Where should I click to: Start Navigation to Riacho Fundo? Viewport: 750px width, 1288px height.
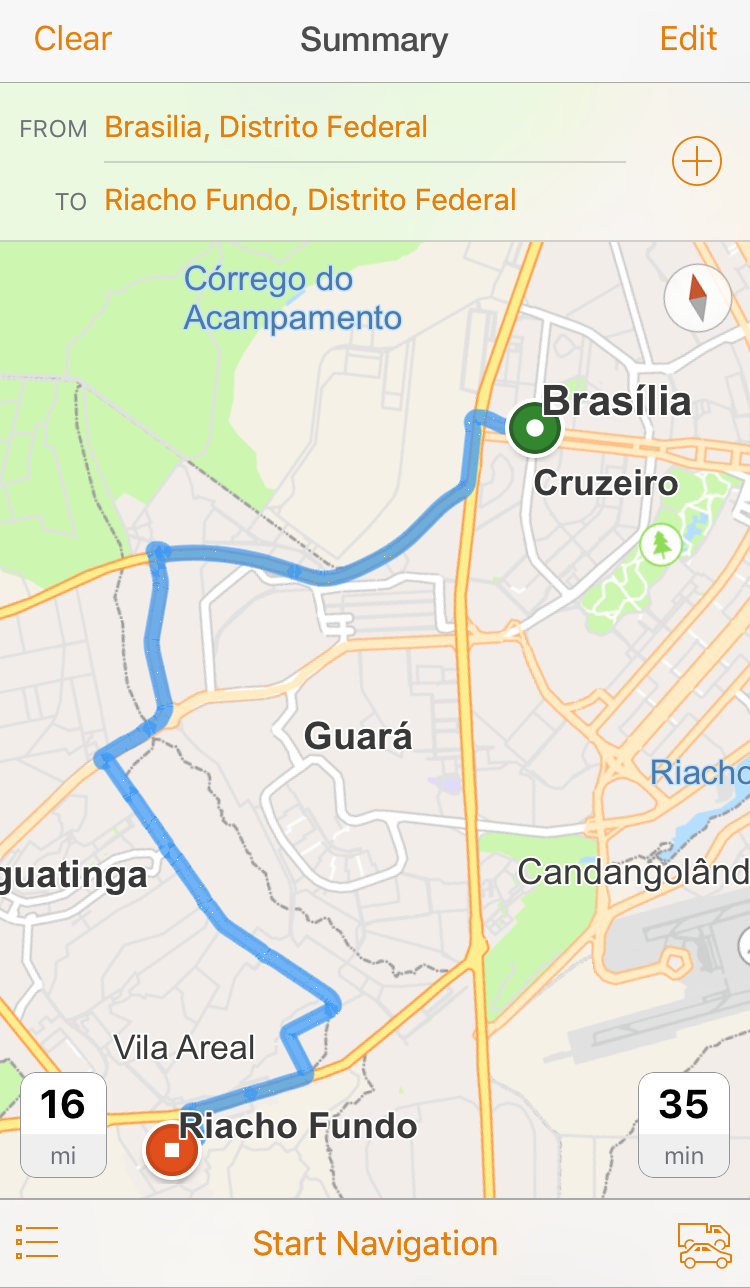pos(375,1243)
